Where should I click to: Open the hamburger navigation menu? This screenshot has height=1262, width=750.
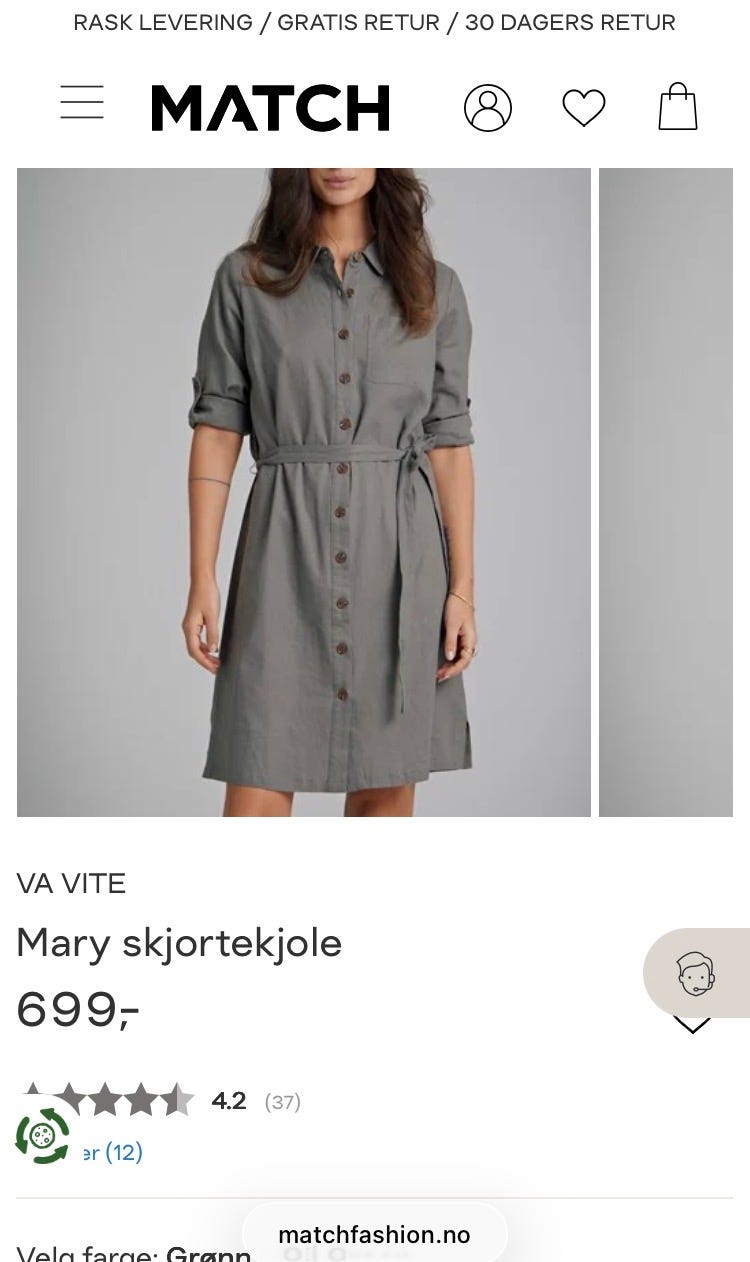(82, 103)
